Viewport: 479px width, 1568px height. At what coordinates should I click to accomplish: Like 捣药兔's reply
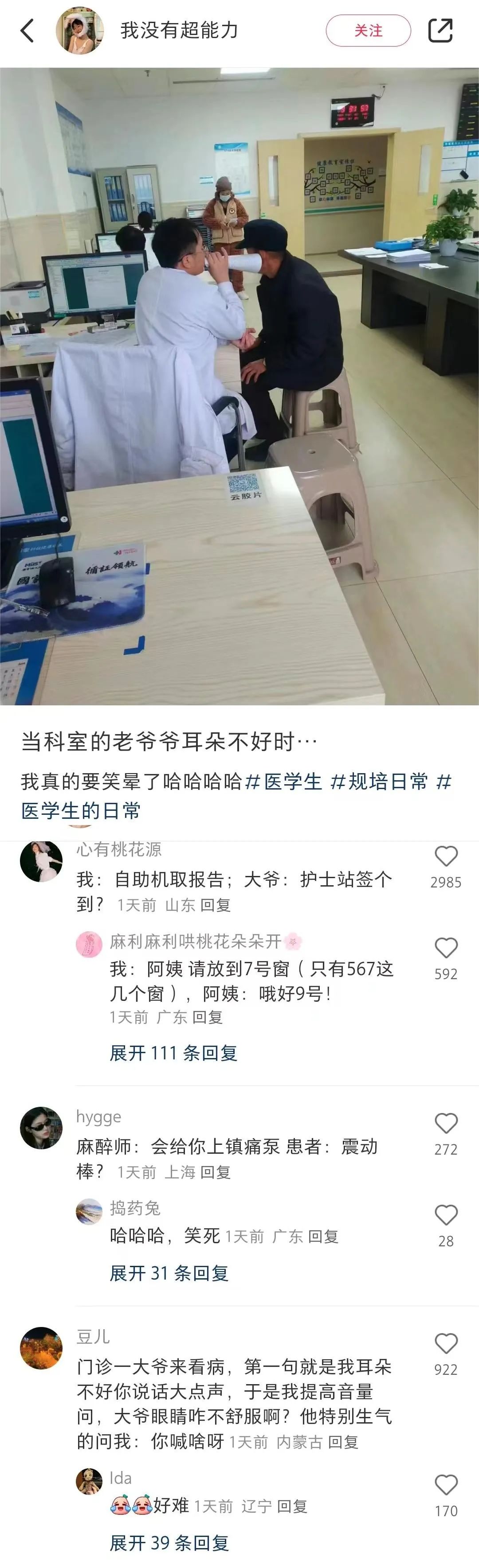click(446, 1216)
